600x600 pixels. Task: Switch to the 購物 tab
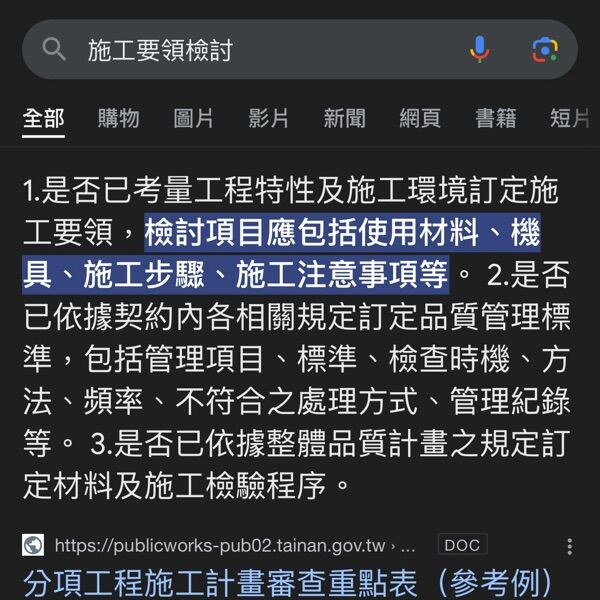coord(118,119)
